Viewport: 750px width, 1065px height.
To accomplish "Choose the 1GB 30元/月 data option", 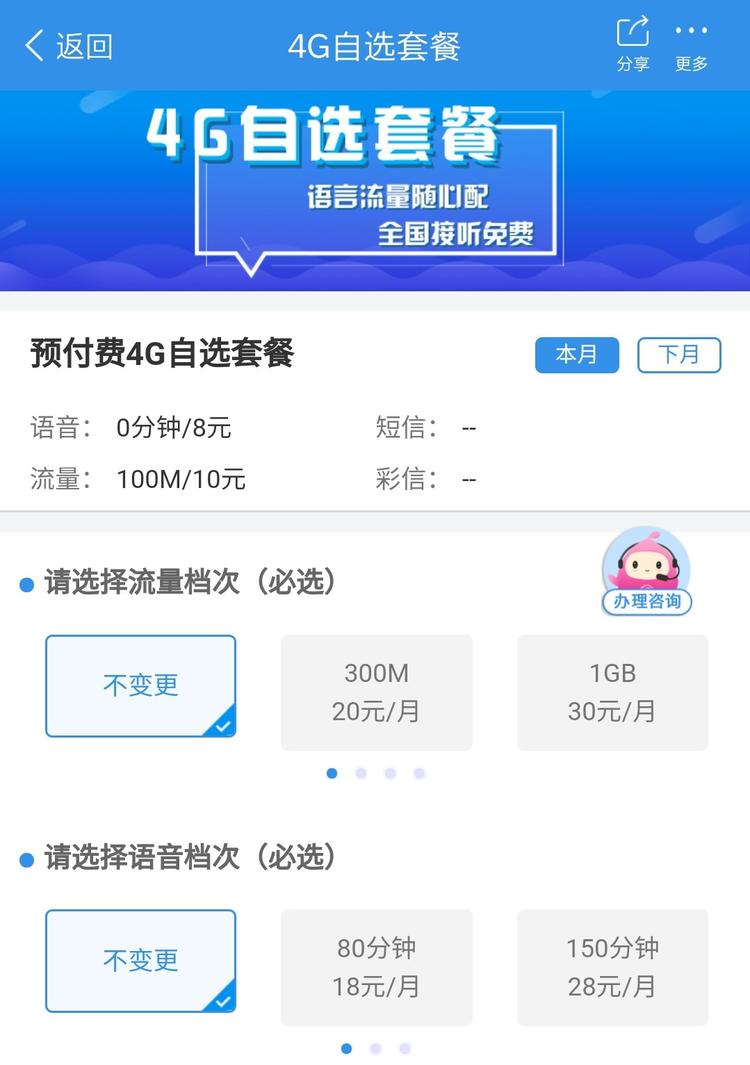I will point(612,692).
